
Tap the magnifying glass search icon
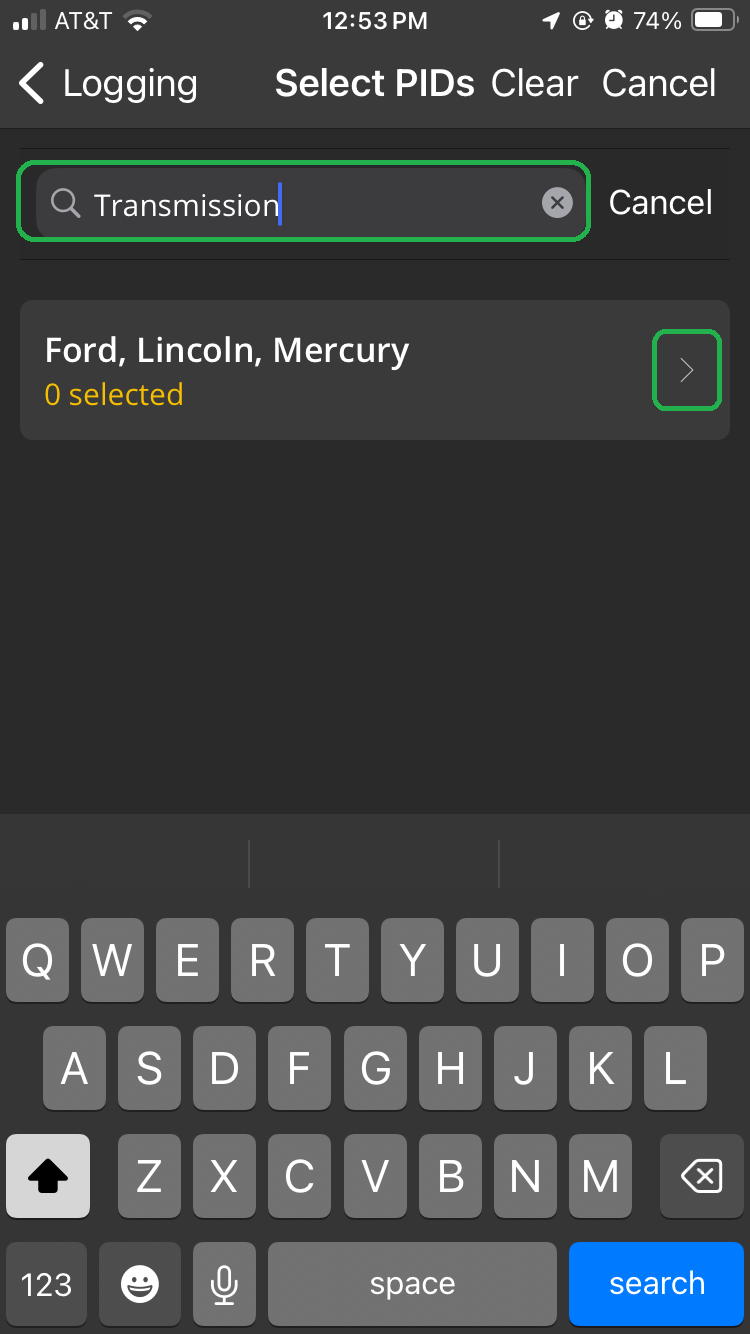(65, 202)
